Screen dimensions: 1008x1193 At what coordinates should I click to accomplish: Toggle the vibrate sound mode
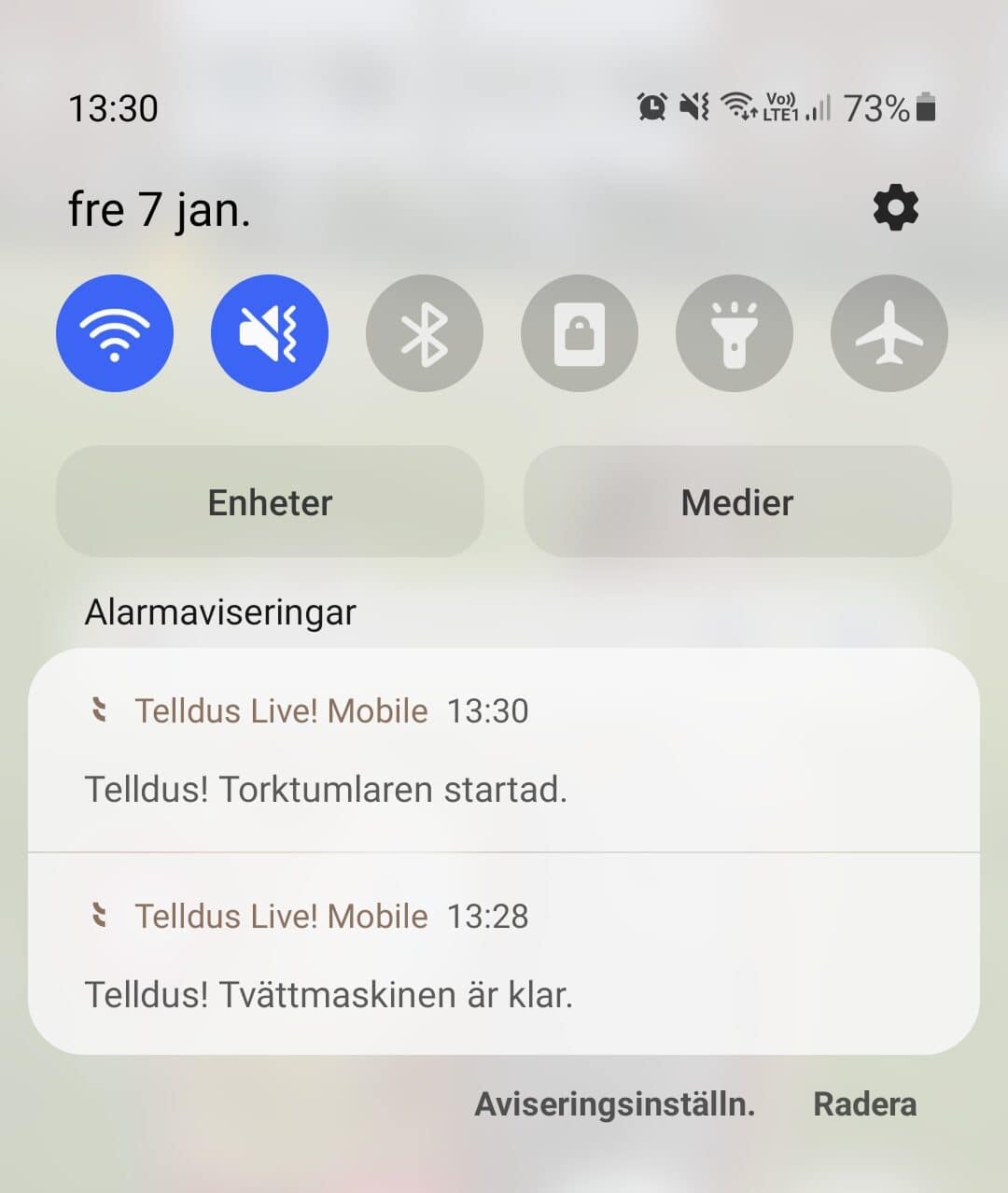tap(270, 333)
